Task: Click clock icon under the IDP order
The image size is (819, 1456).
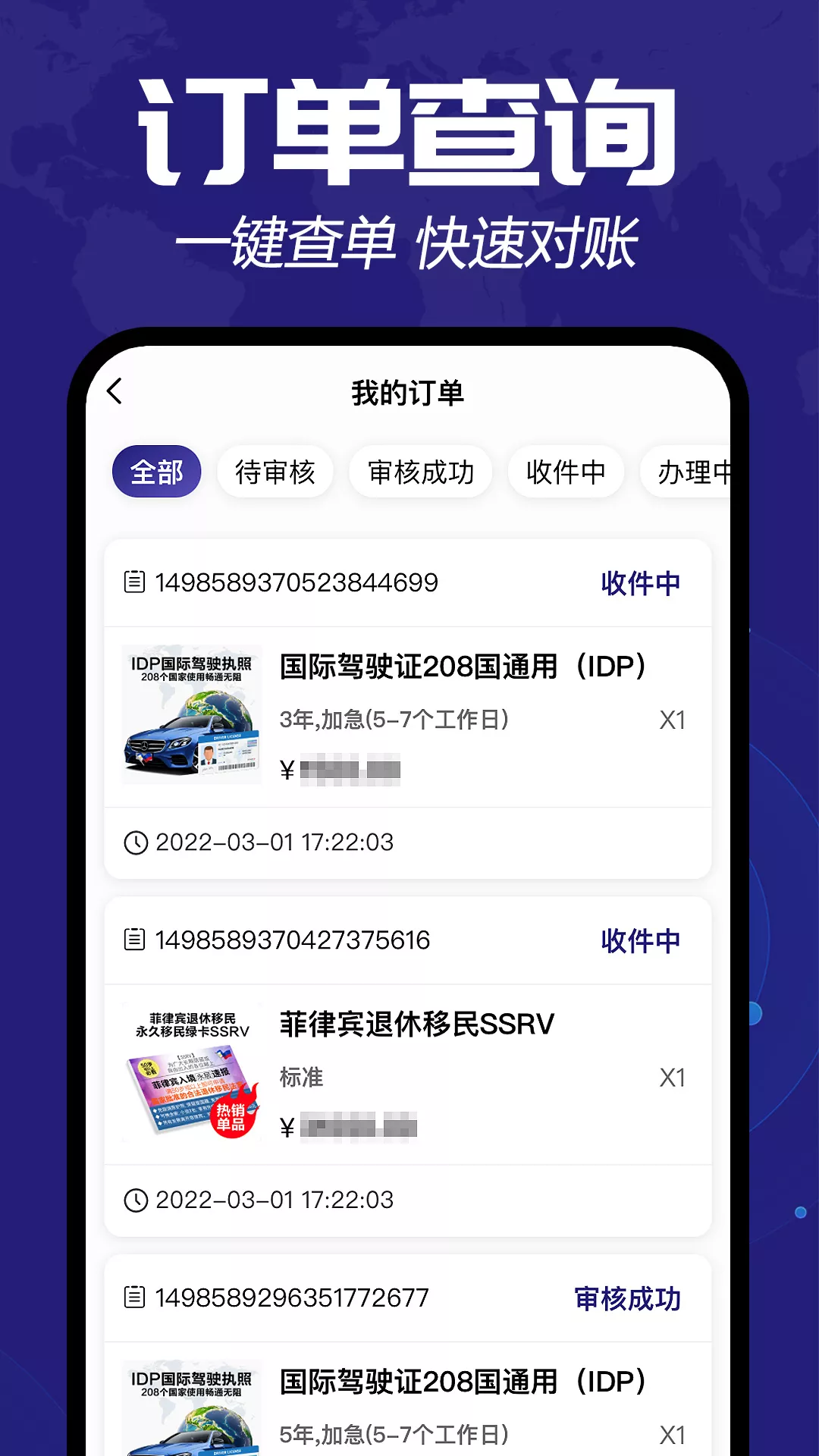Action: (x=135, y=842)
